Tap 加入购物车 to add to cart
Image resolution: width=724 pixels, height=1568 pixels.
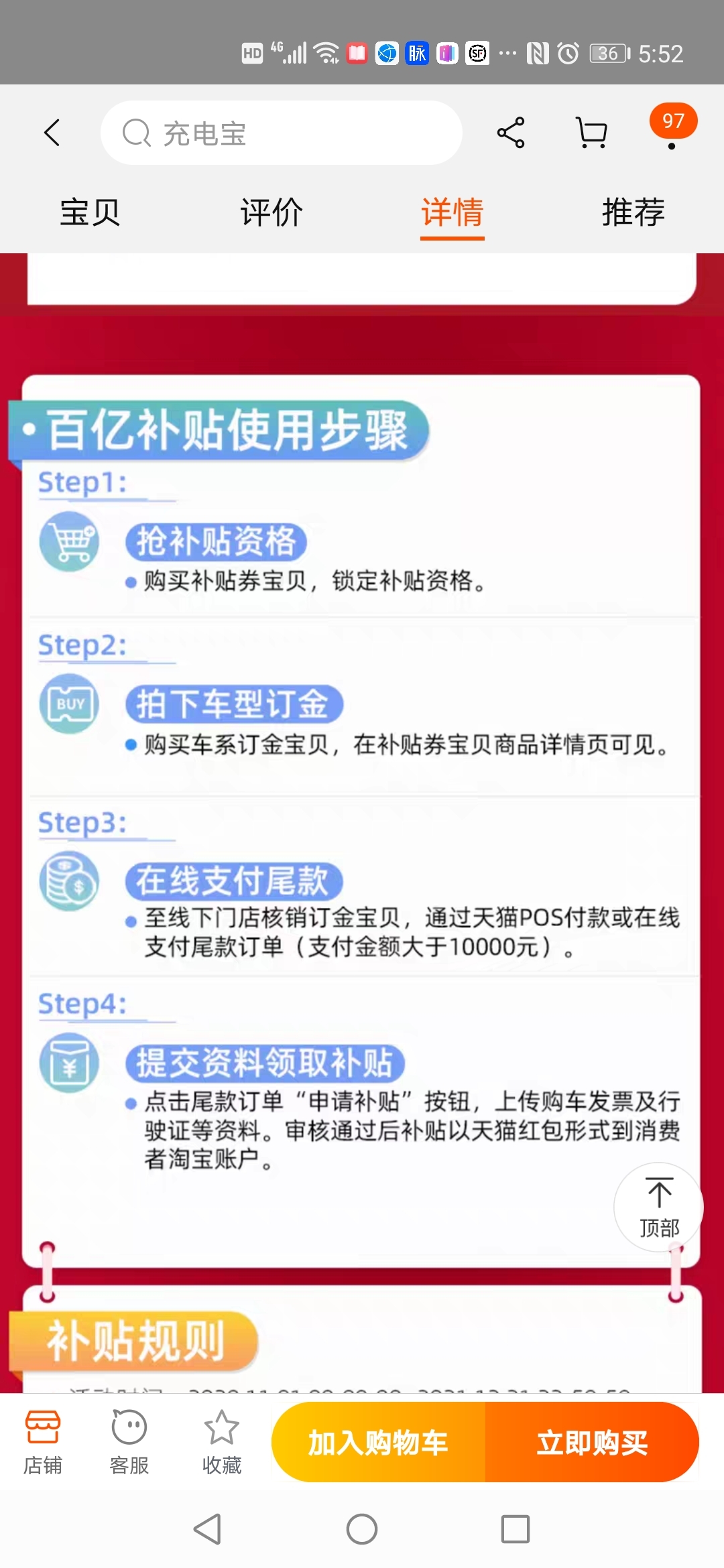click(378, 1442)
